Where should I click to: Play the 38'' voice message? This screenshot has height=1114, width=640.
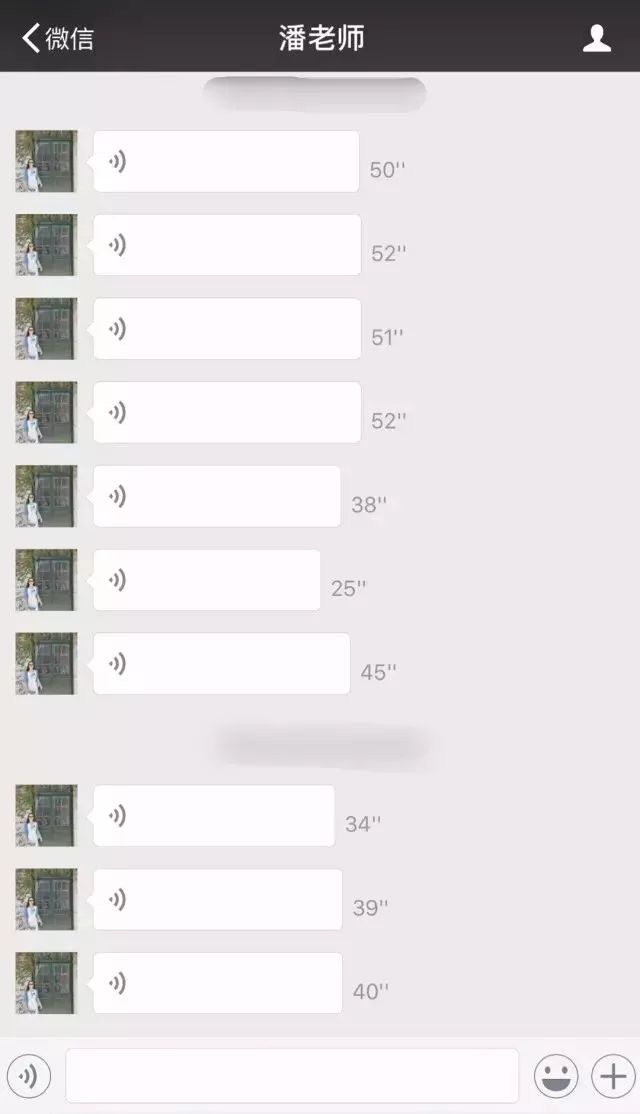[x=217, y=496]
